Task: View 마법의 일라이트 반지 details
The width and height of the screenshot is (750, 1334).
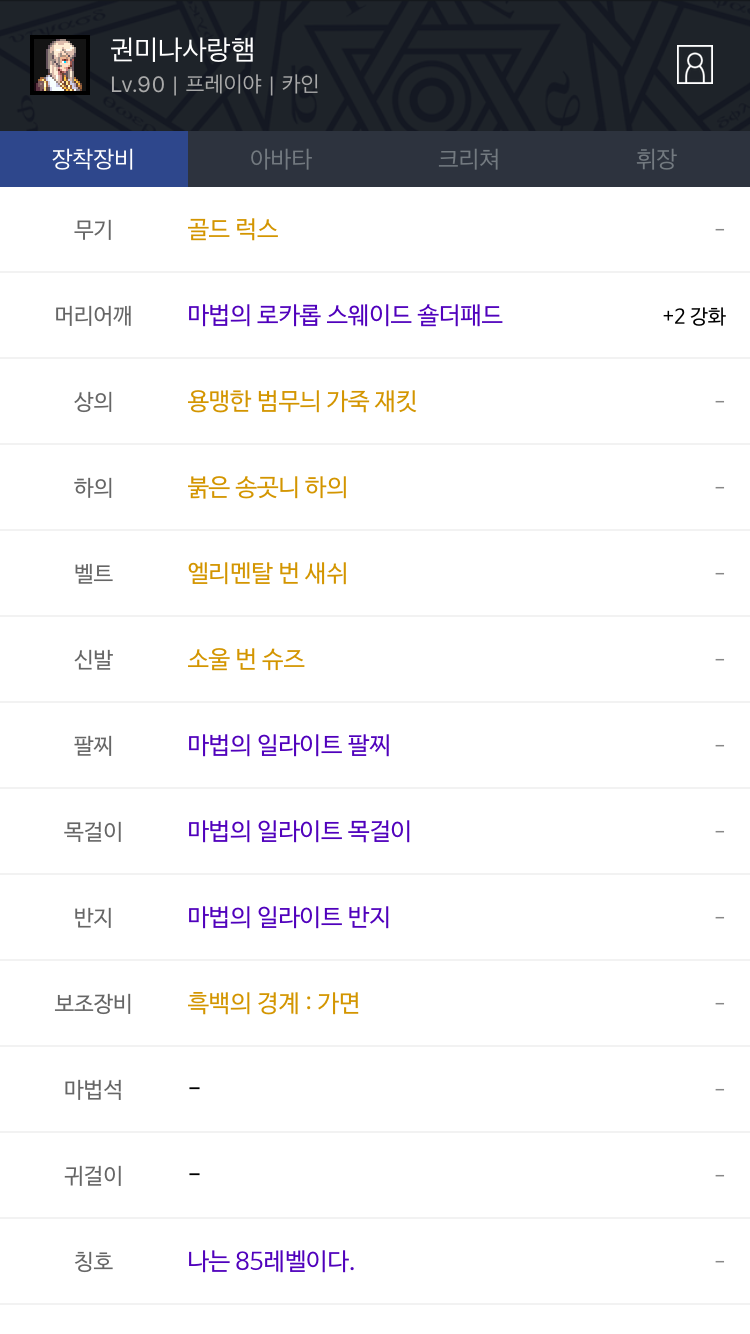Action: coord(289,917)
